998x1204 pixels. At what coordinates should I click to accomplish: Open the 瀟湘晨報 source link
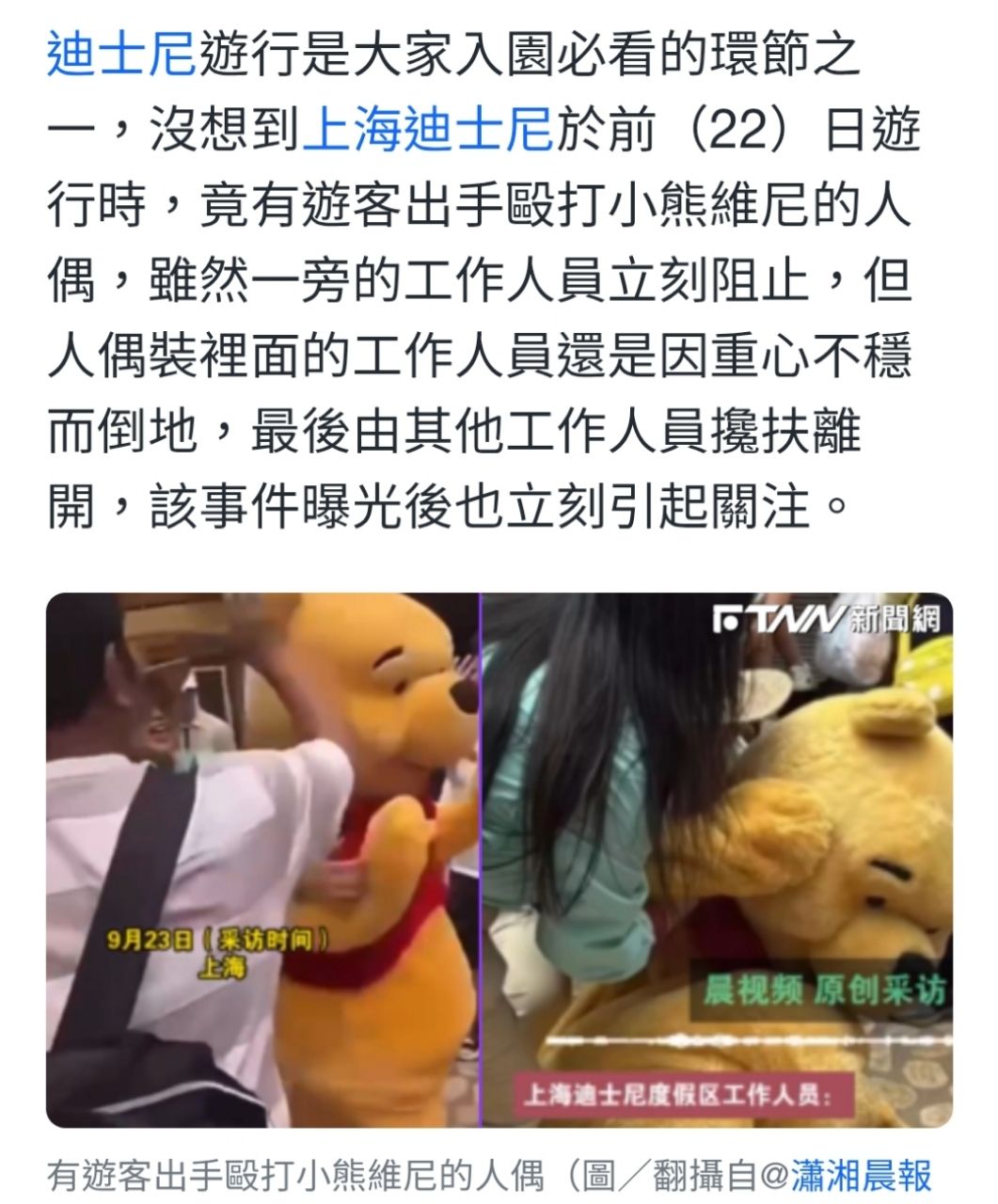pos(861,1175)
